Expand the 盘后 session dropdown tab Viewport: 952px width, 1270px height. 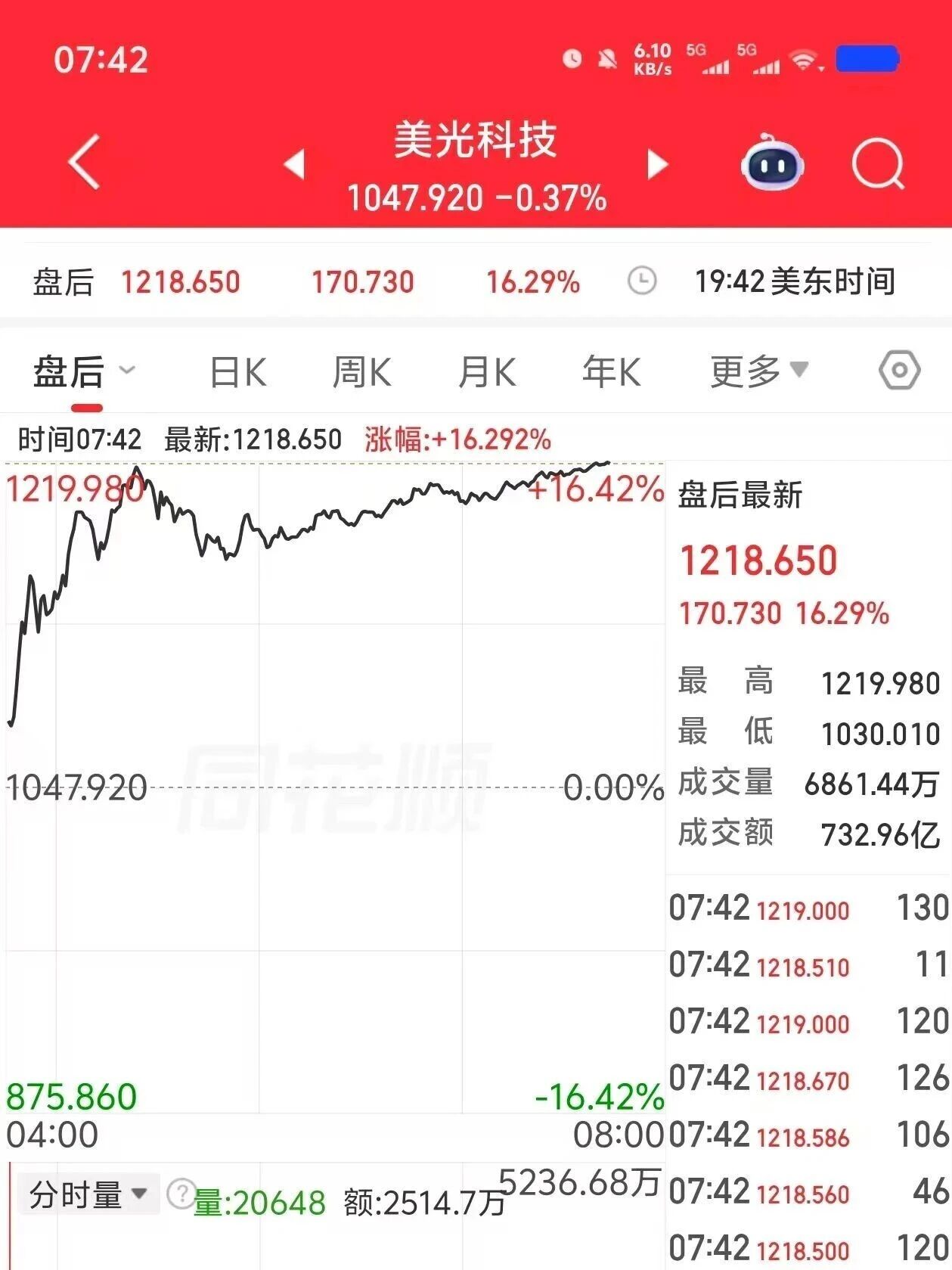click(84, 372)
